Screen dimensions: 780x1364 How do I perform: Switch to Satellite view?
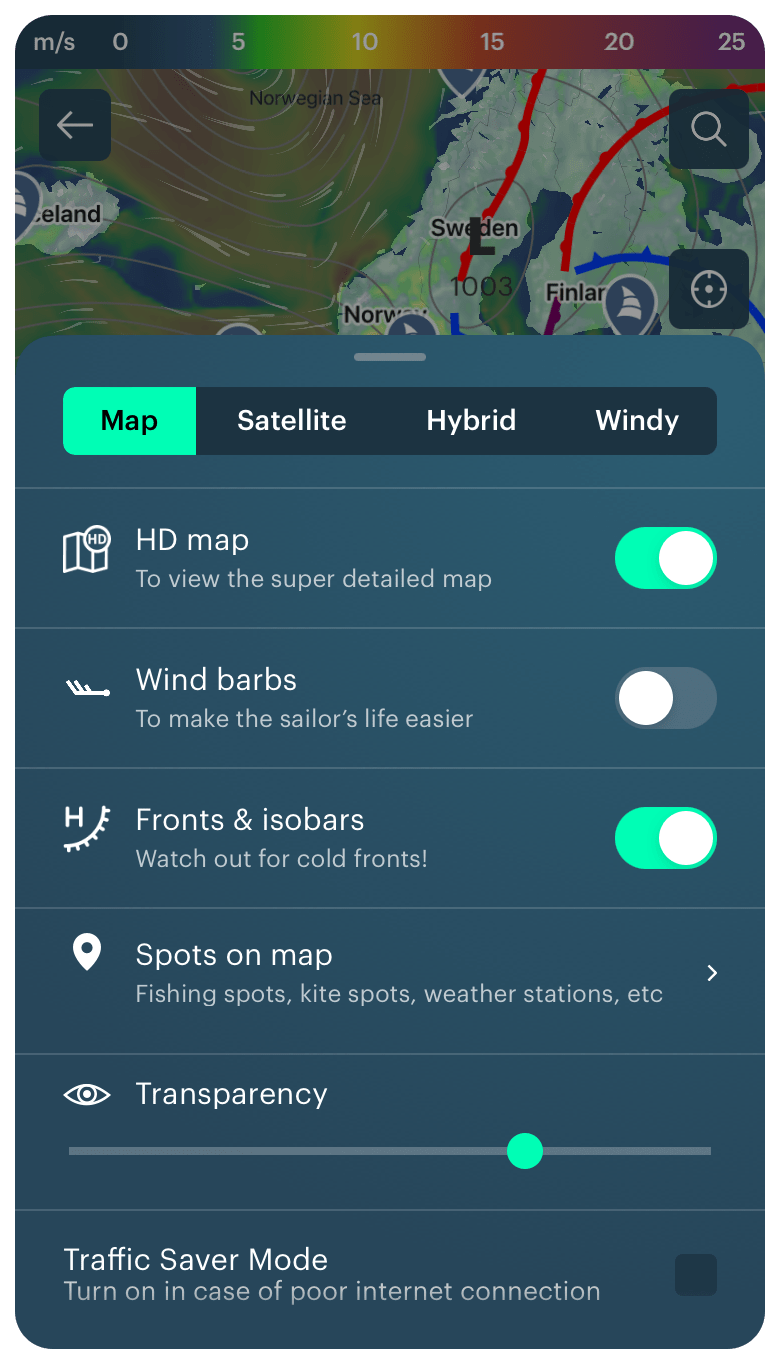point(291,421)
